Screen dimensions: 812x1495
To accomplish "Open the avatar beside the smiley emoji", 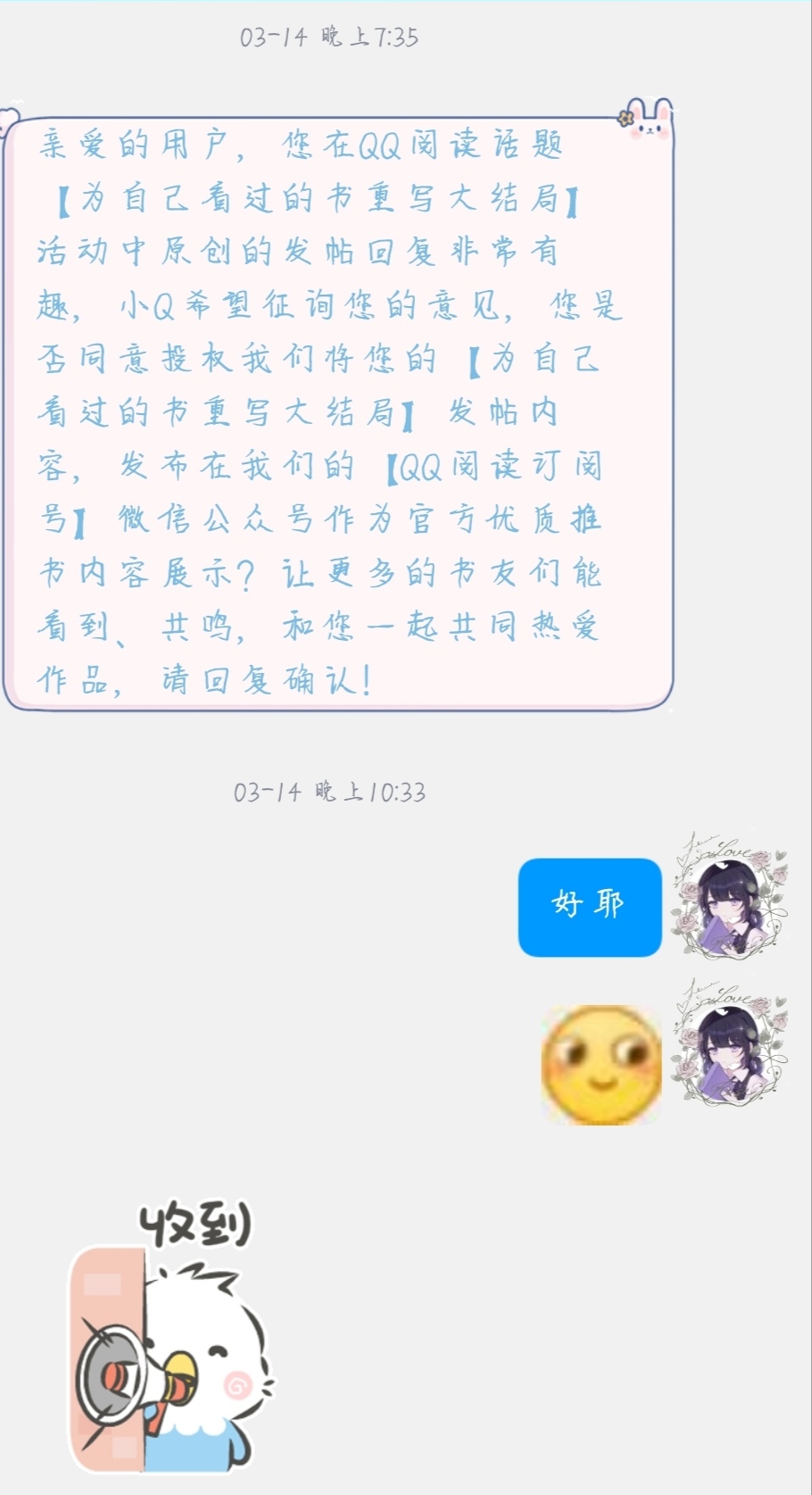I will (731, 1042).
